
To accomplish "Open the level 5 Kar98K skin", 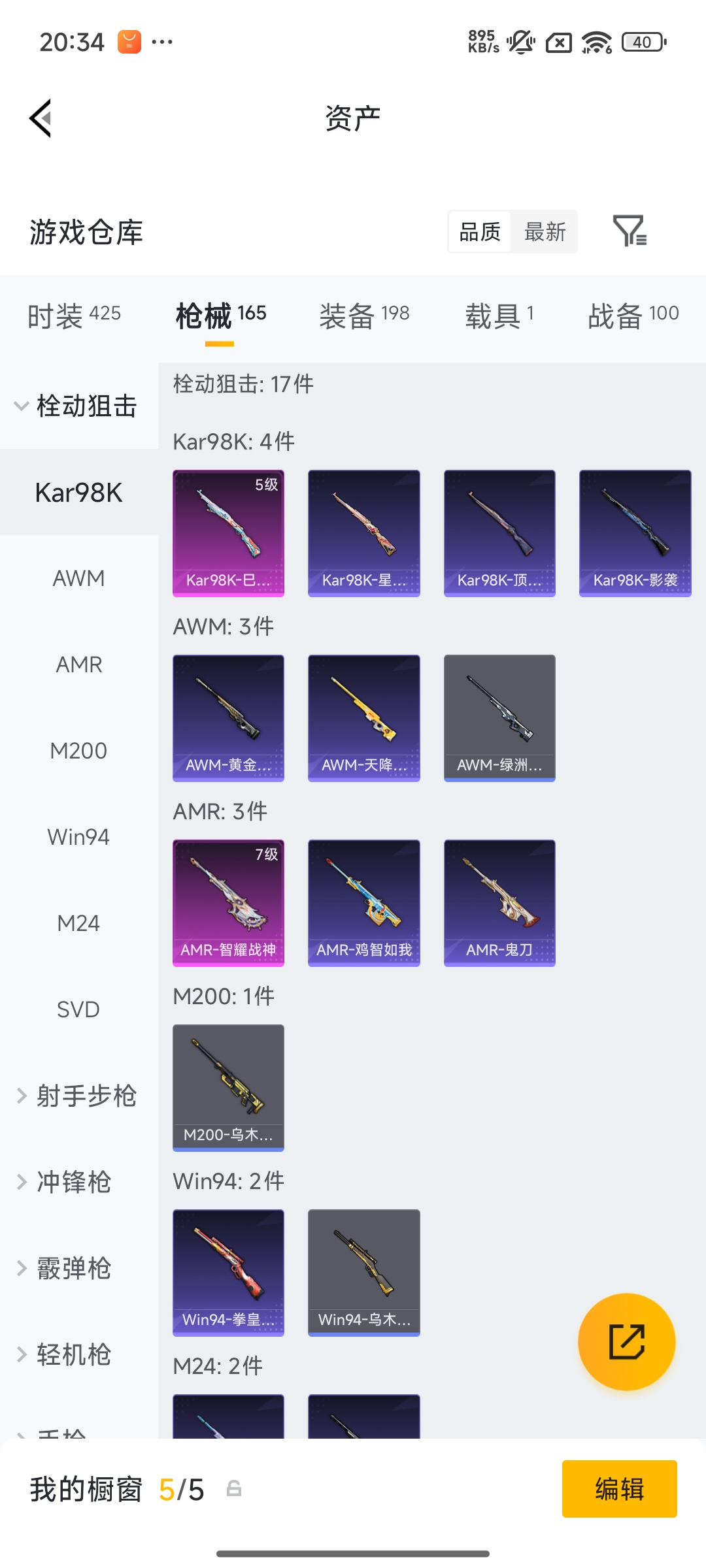I will [228, 533].
